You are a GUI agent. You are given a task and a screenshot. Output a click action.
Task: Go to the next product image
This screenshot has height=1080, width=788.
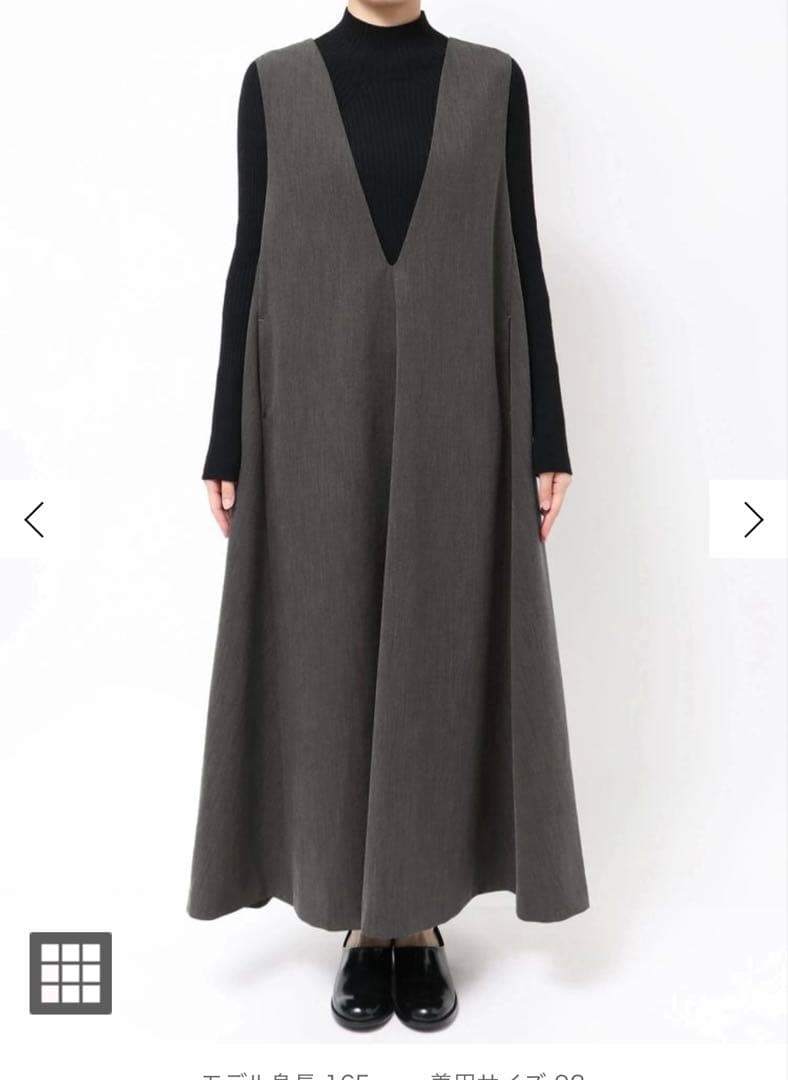click(x=752, y=520)
